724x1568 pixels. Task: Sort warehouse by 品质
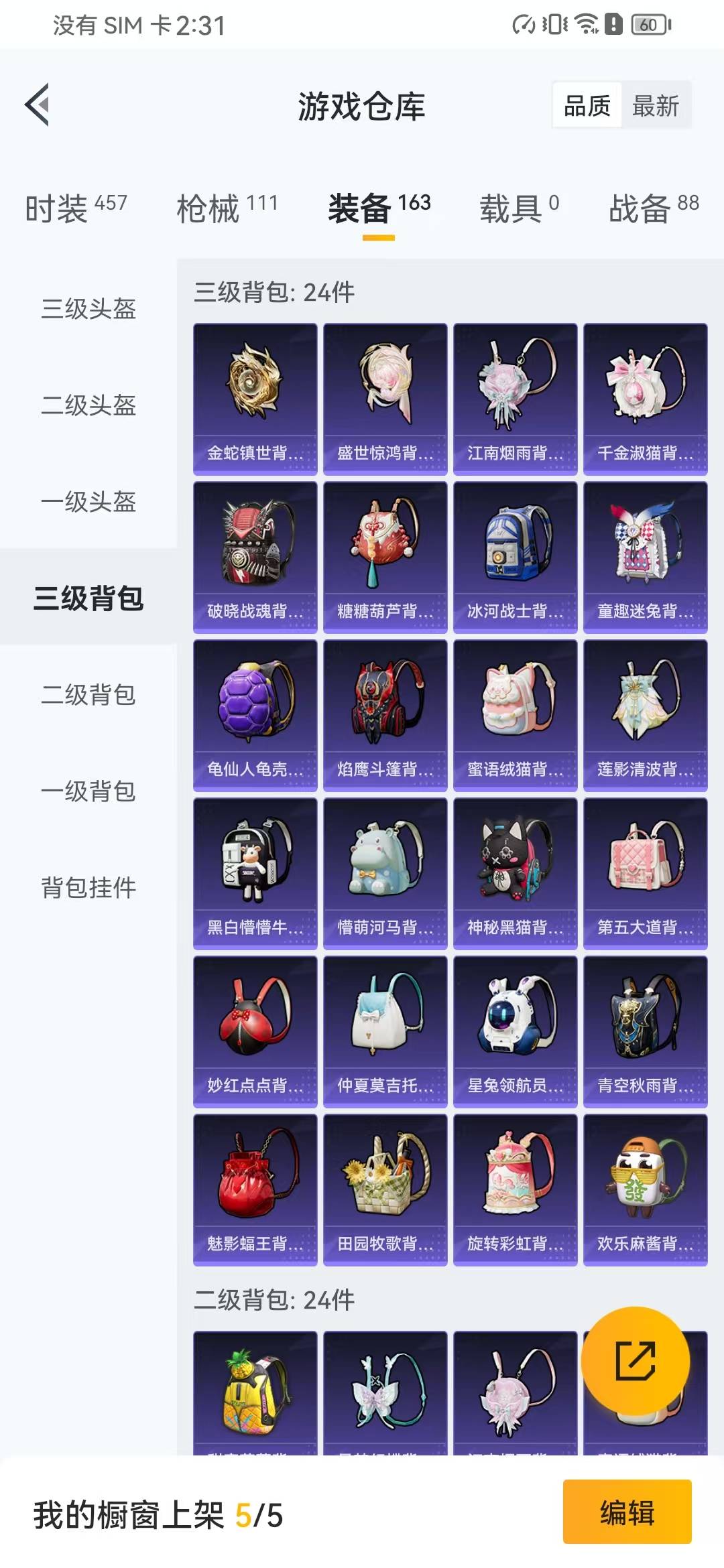coord(587,106)
